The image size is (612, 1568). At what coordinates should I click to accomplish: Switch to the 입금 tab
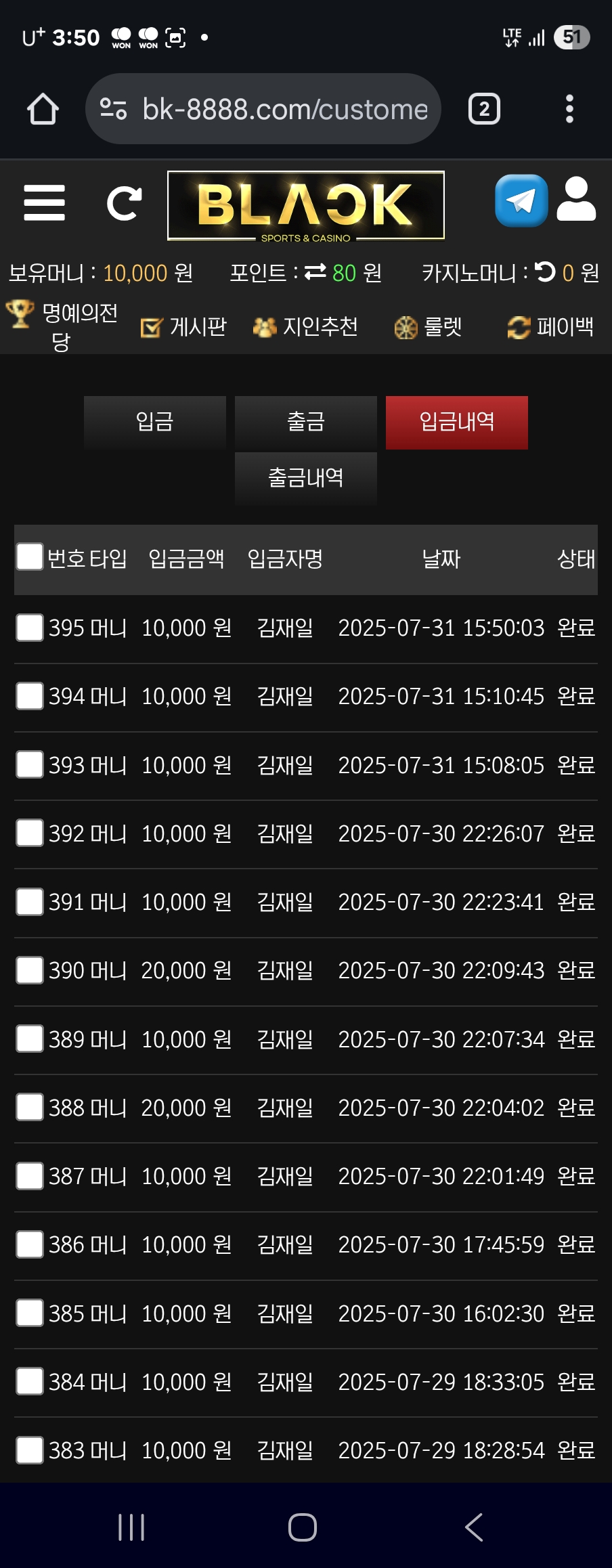click(155, 422)
